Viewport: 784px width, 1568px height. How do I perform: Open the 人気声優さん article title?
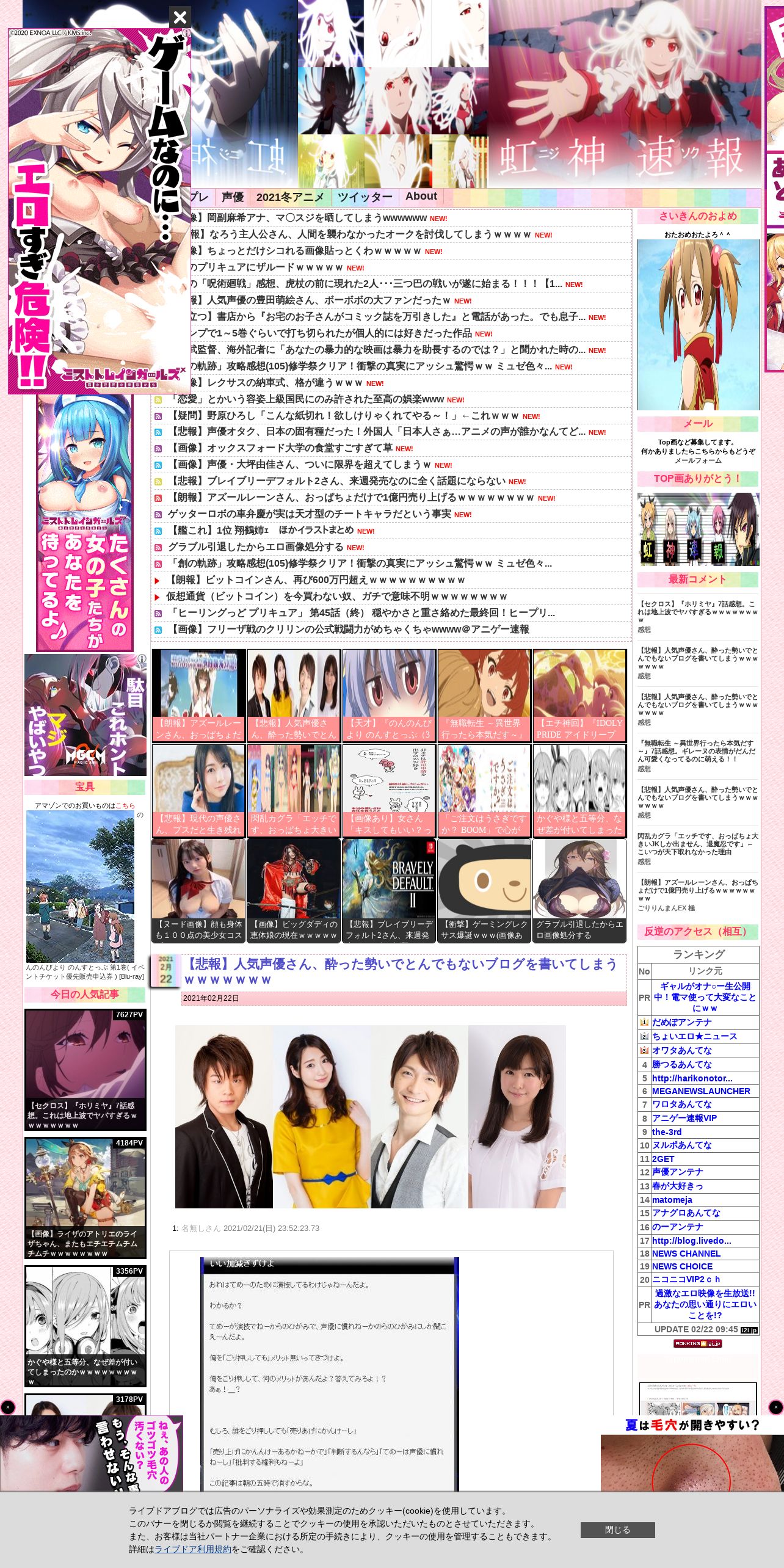[401, 972]
